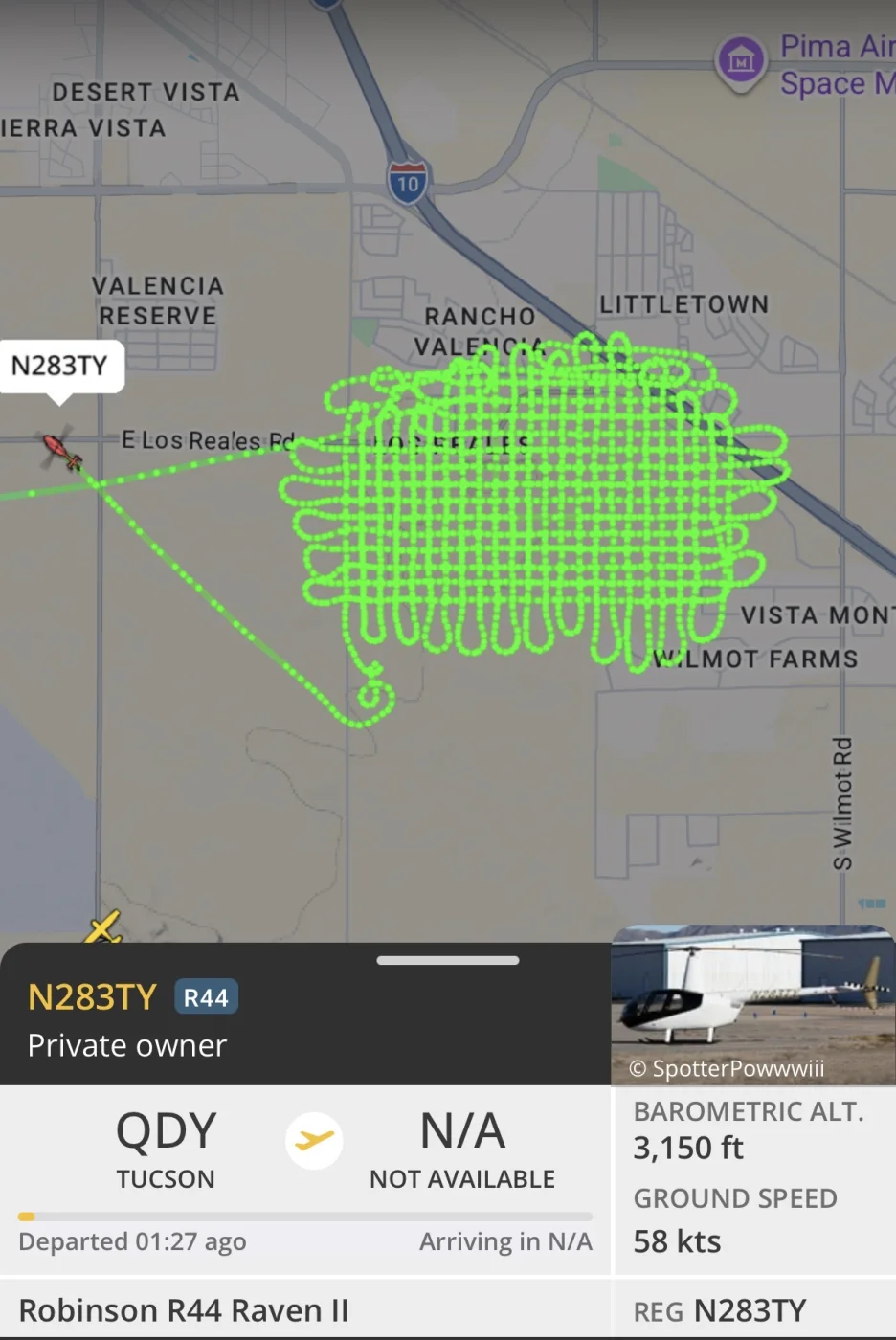
Task: Open the helicopter photo by SpotterPowwwiii
Action: pyautogui.click(x=752, y=1005)
